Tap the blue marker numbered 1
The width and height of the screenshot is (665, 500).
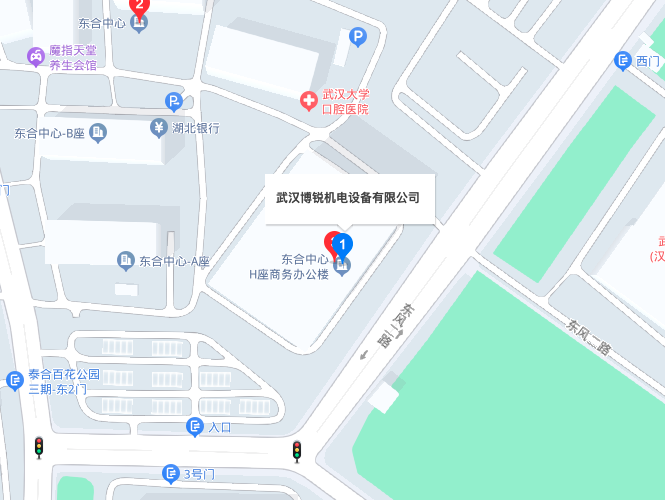pyautogui.click(x=341, y=244)
